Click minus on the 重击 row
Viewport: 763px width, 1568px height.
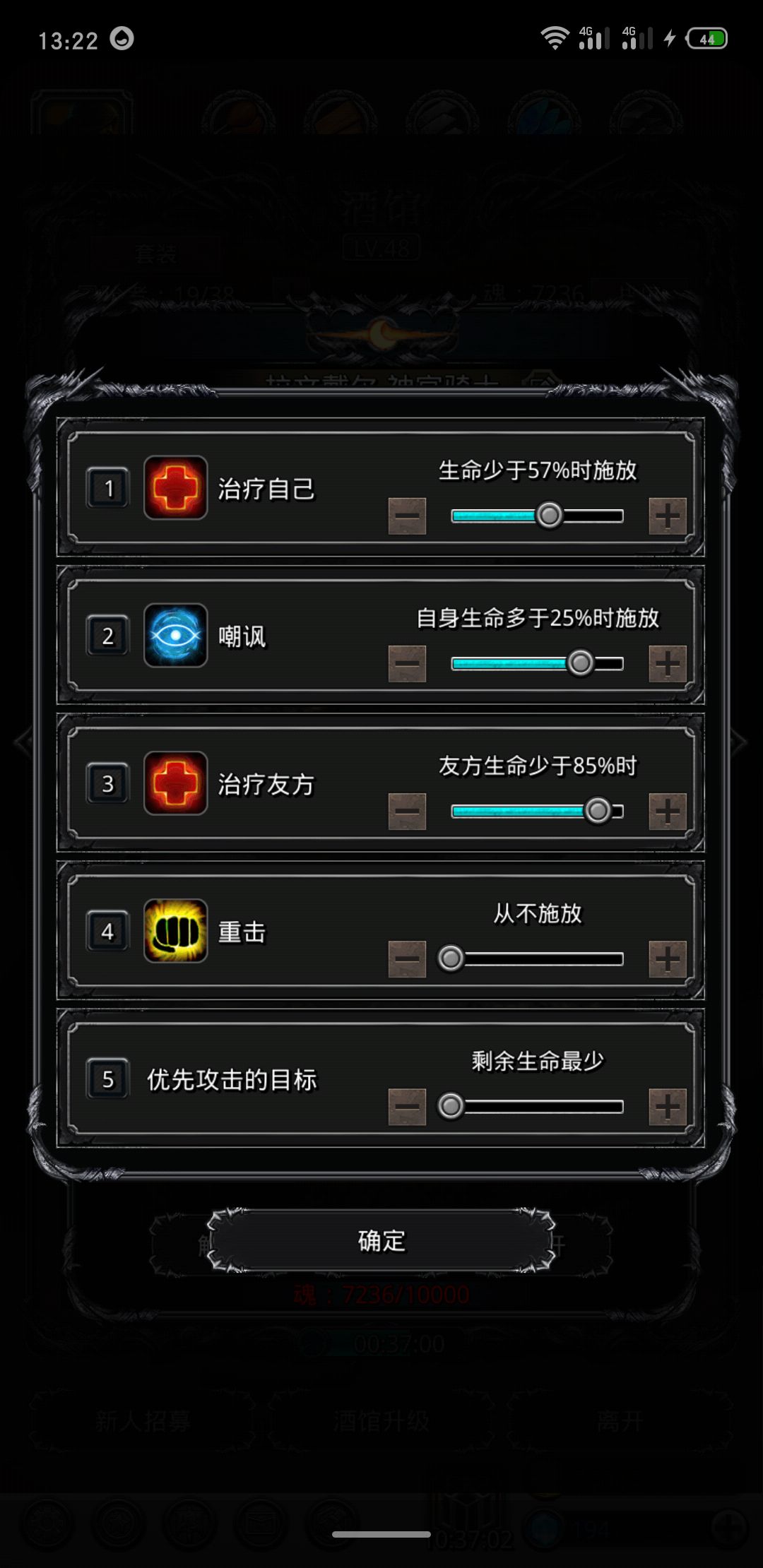pyautogui.click(x=408, y=959)
